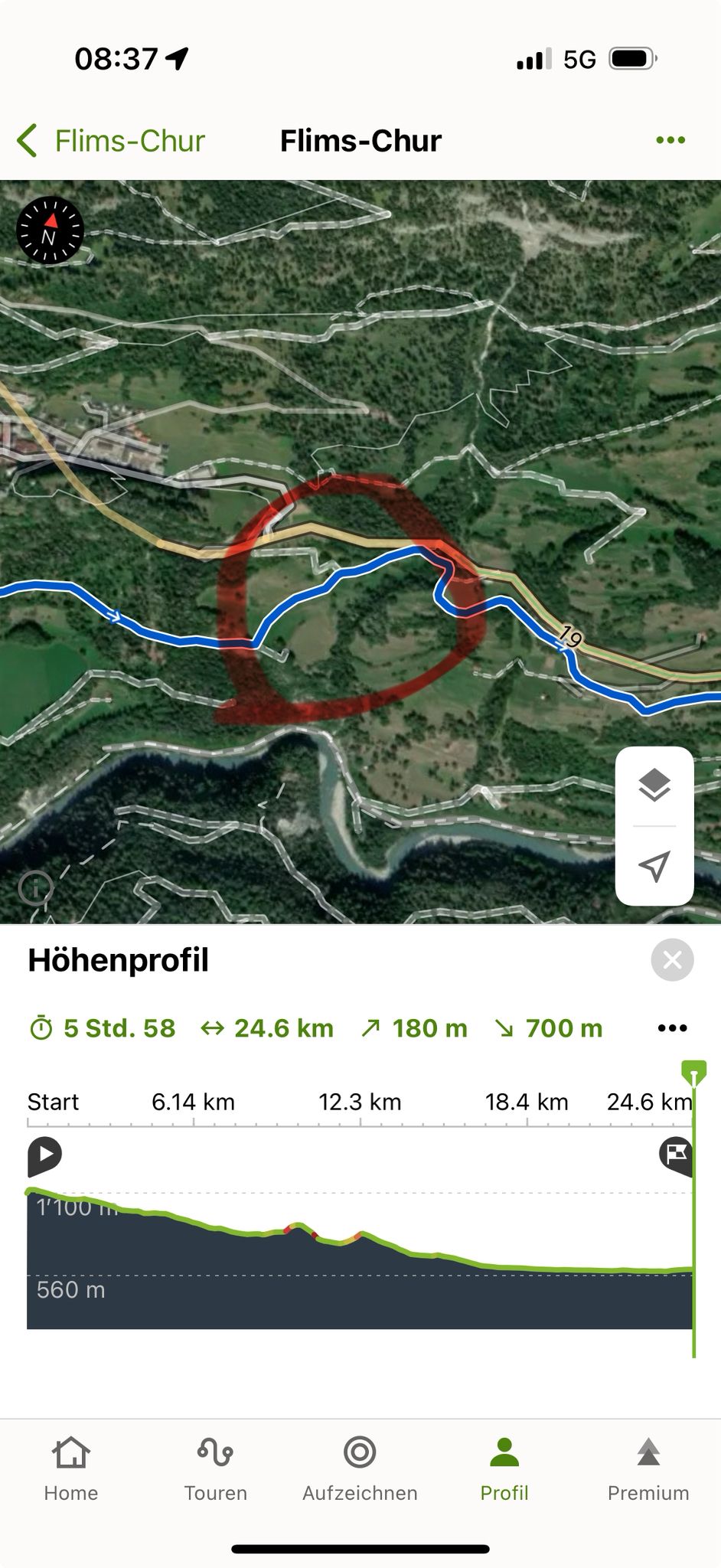Open the Aufzeichnen tab
The image size is (721, 1568).
click(x=360, y=1469)
